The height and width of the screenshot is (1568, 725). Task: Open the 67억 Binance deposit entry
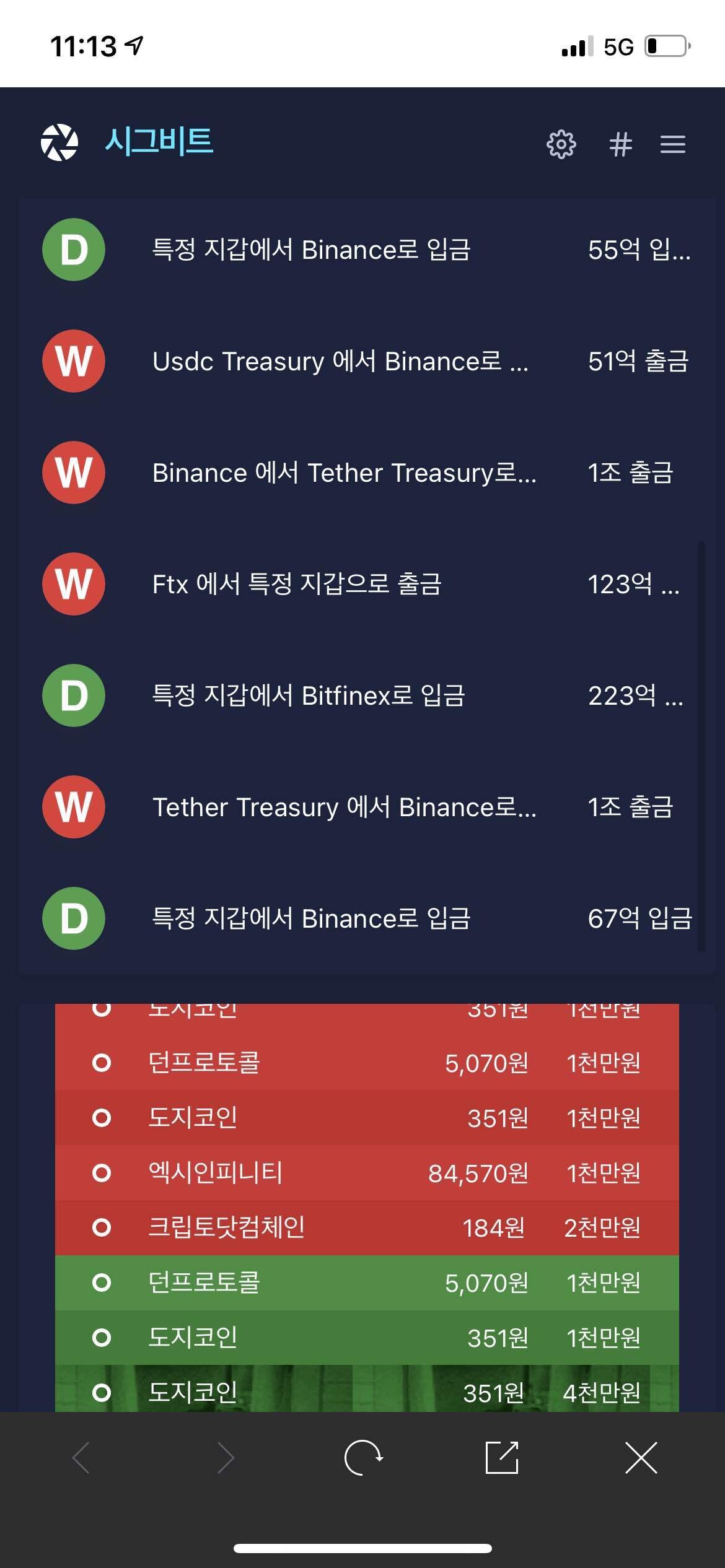(x=366, y=918)
